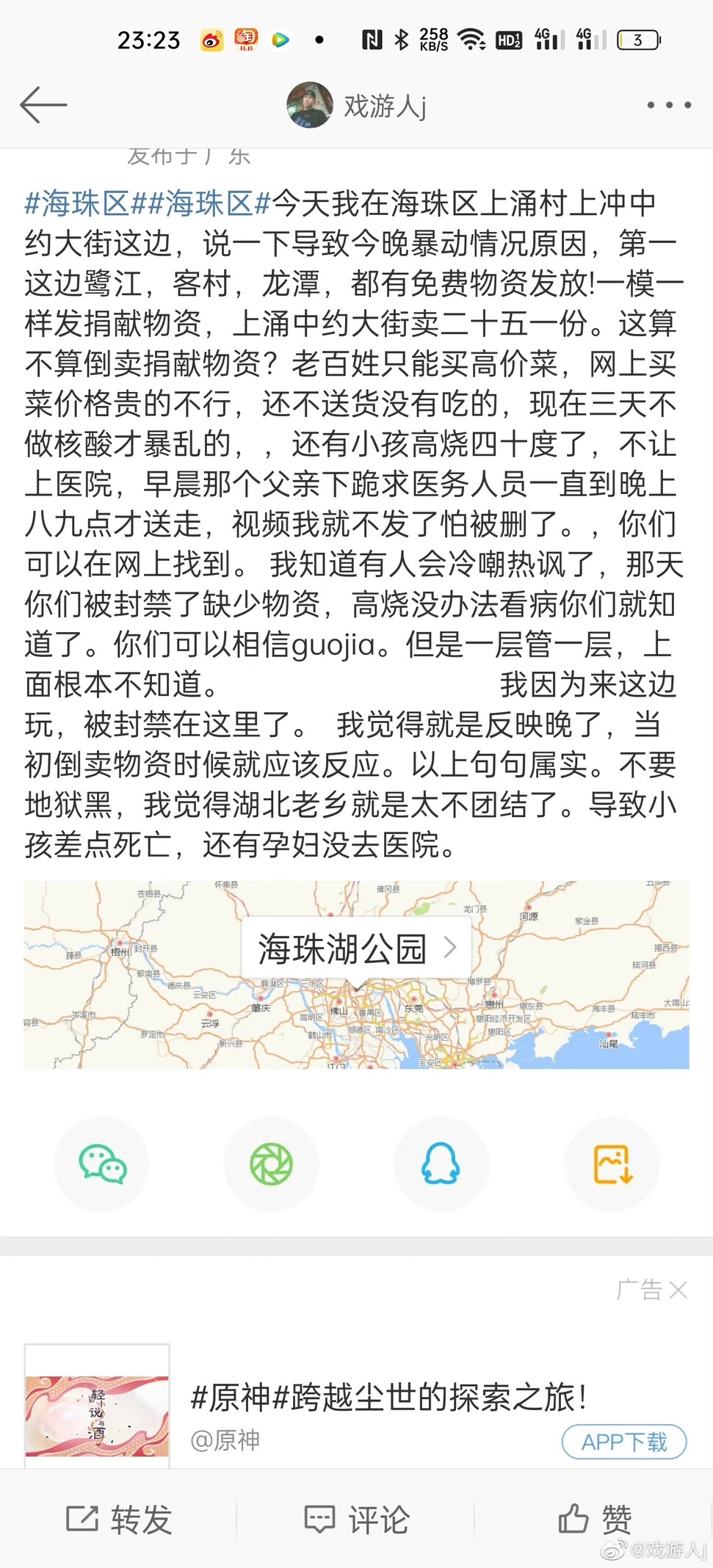This screenshot has width=713, height=1568.
Task: Open 海珠湖公园 location map card
Action: tap(356, 949)
